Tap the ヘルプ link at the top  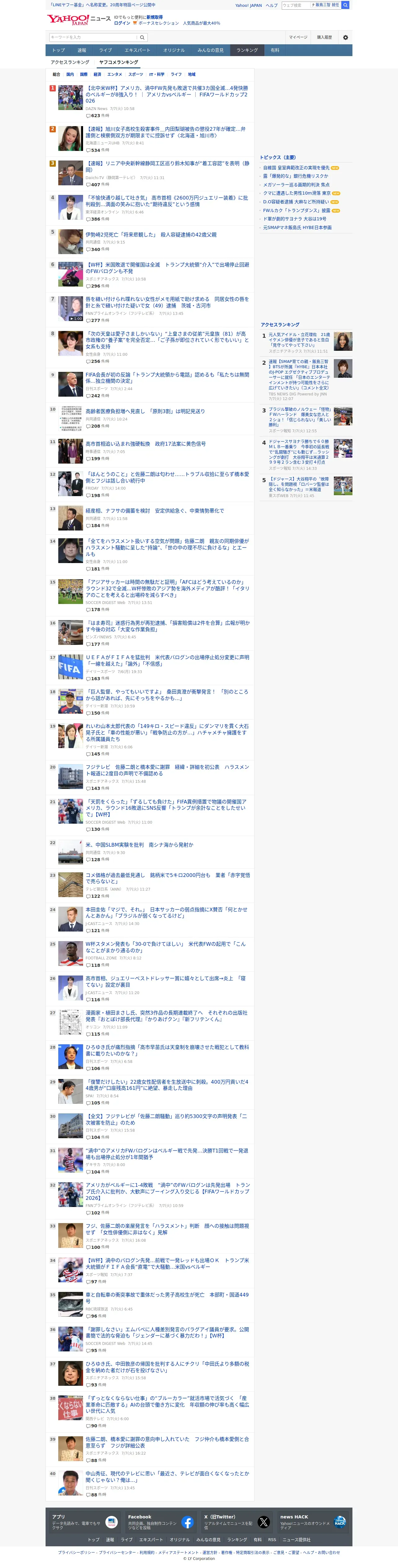272,5
